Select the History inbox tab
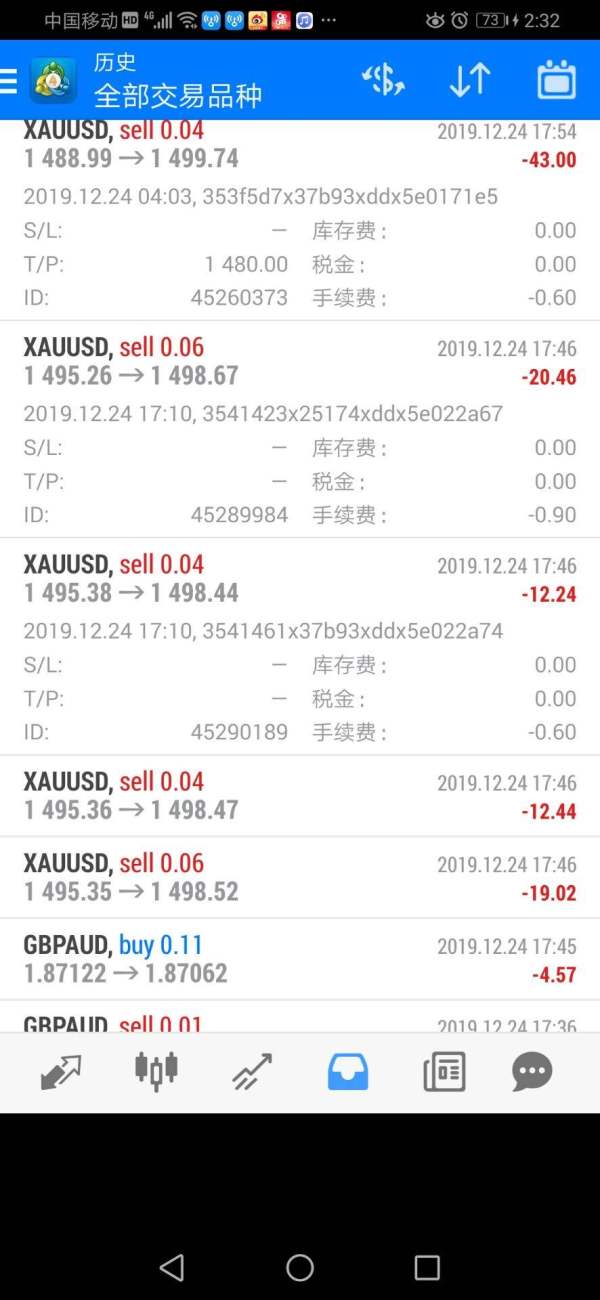The image size is (600, 1300). click(348, 1072)
